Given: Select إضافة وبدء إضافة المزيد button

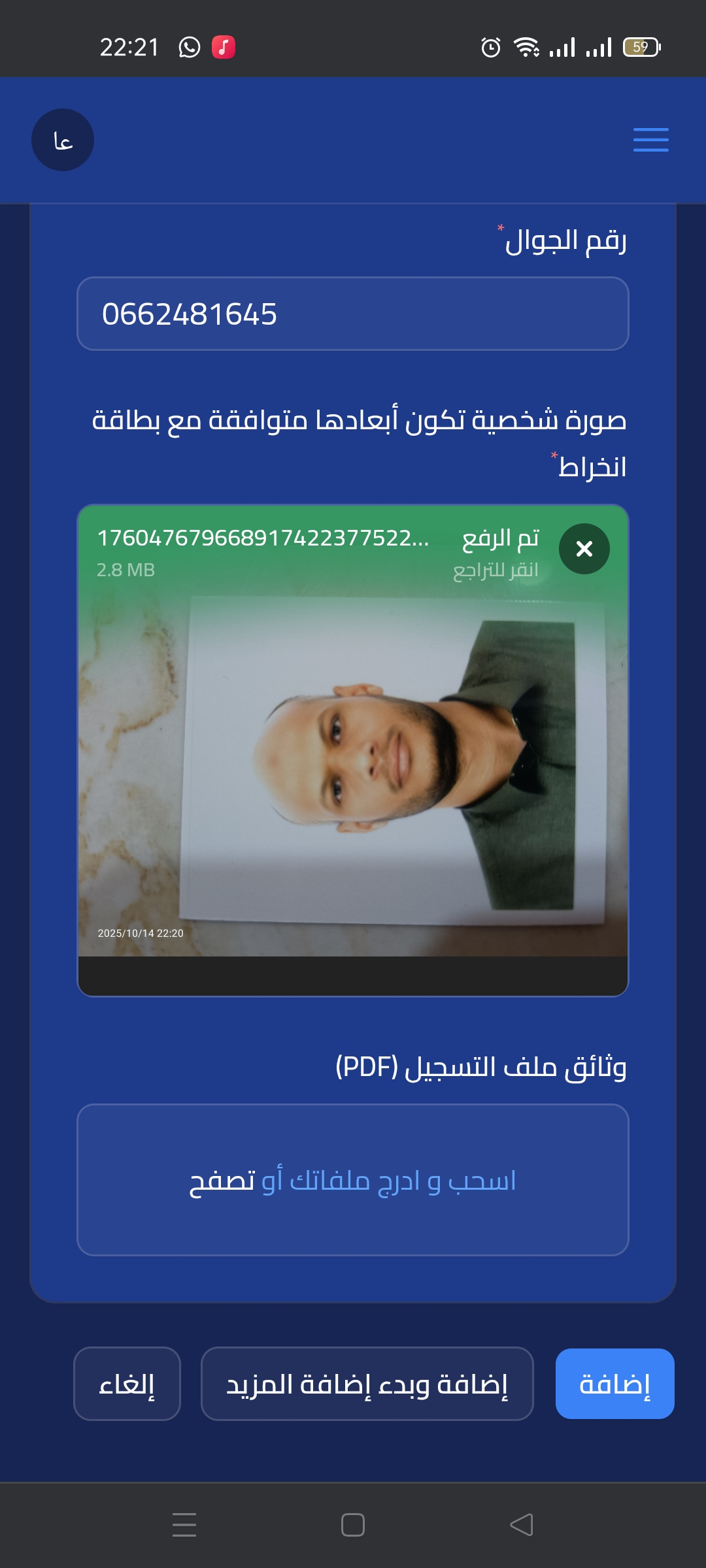Looking at the screenshot, I should pyautogui.click(x=367, y=1384).
